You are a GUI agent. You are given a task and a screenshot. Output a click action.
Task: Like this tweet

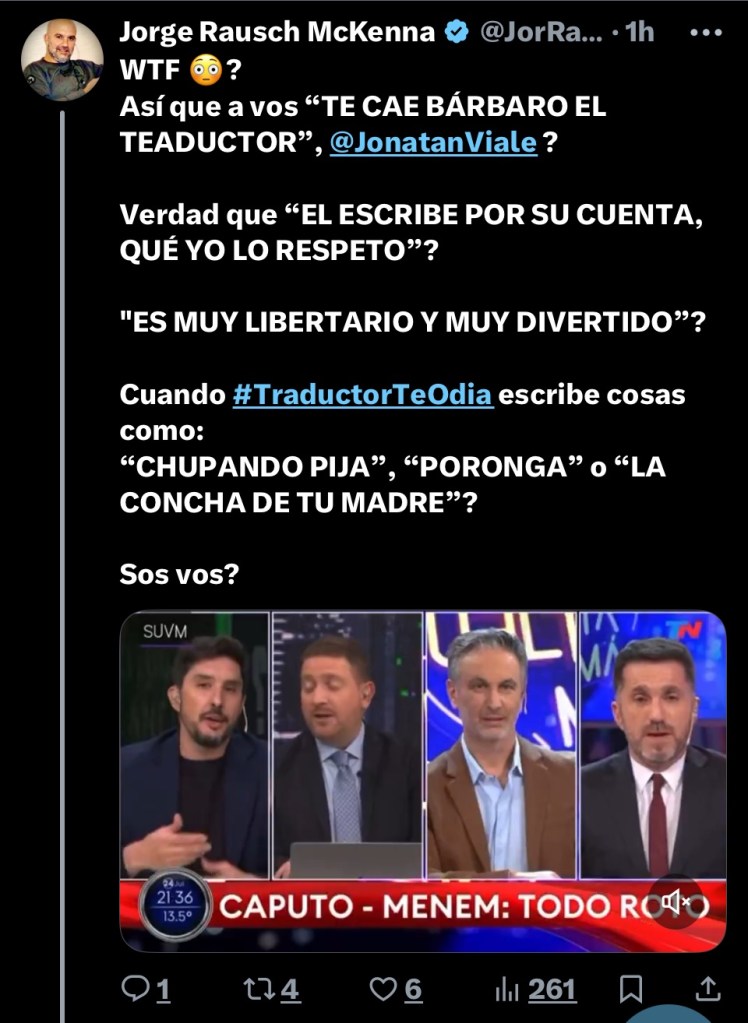tap(384, 990)
